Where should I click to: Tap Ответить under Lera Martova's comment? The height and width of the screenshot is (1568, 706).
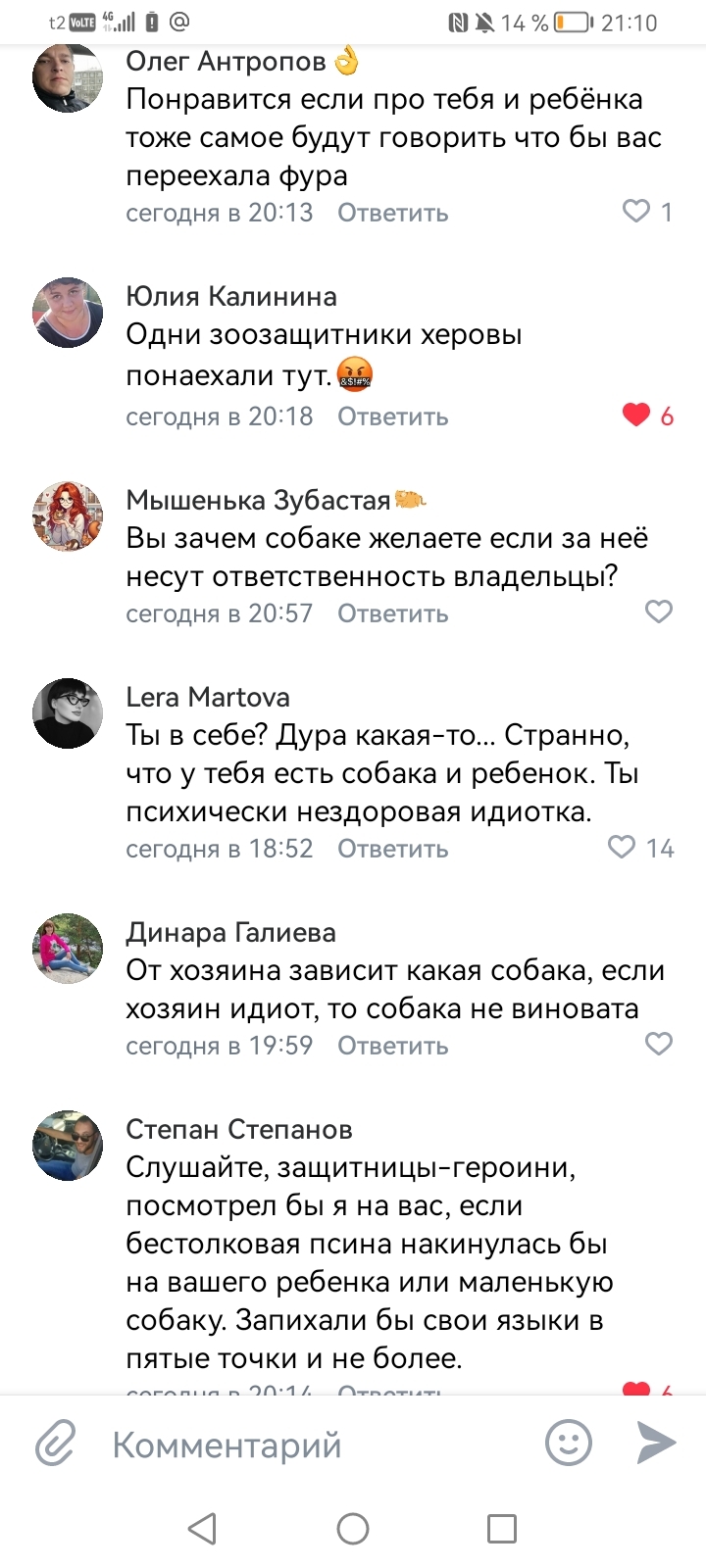(392, 849)
